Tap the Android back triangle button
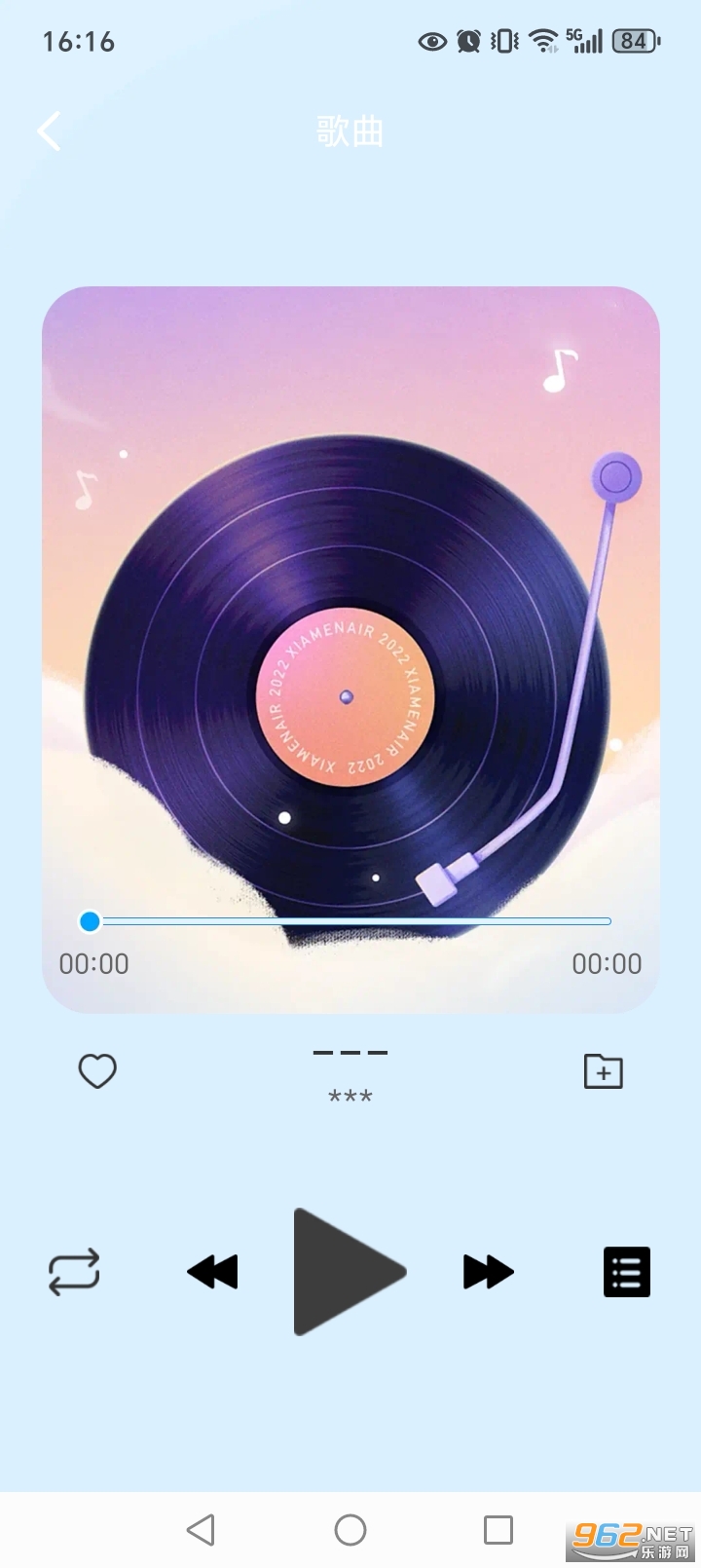Screen dimensions: 701x1568 coord(201,1529)
